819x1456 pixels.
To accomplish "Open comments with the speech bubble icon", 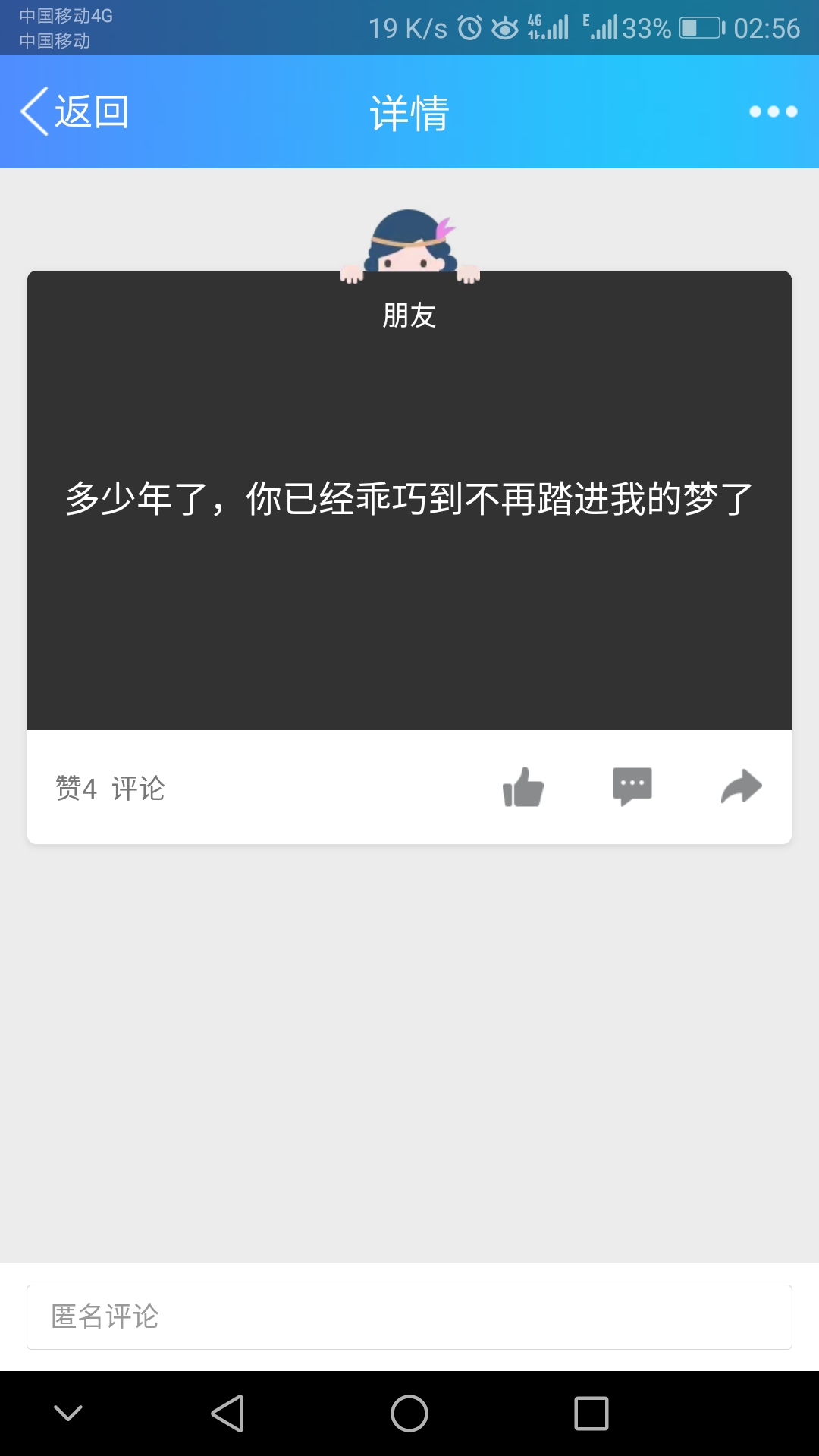I will (x=632, y=786).
